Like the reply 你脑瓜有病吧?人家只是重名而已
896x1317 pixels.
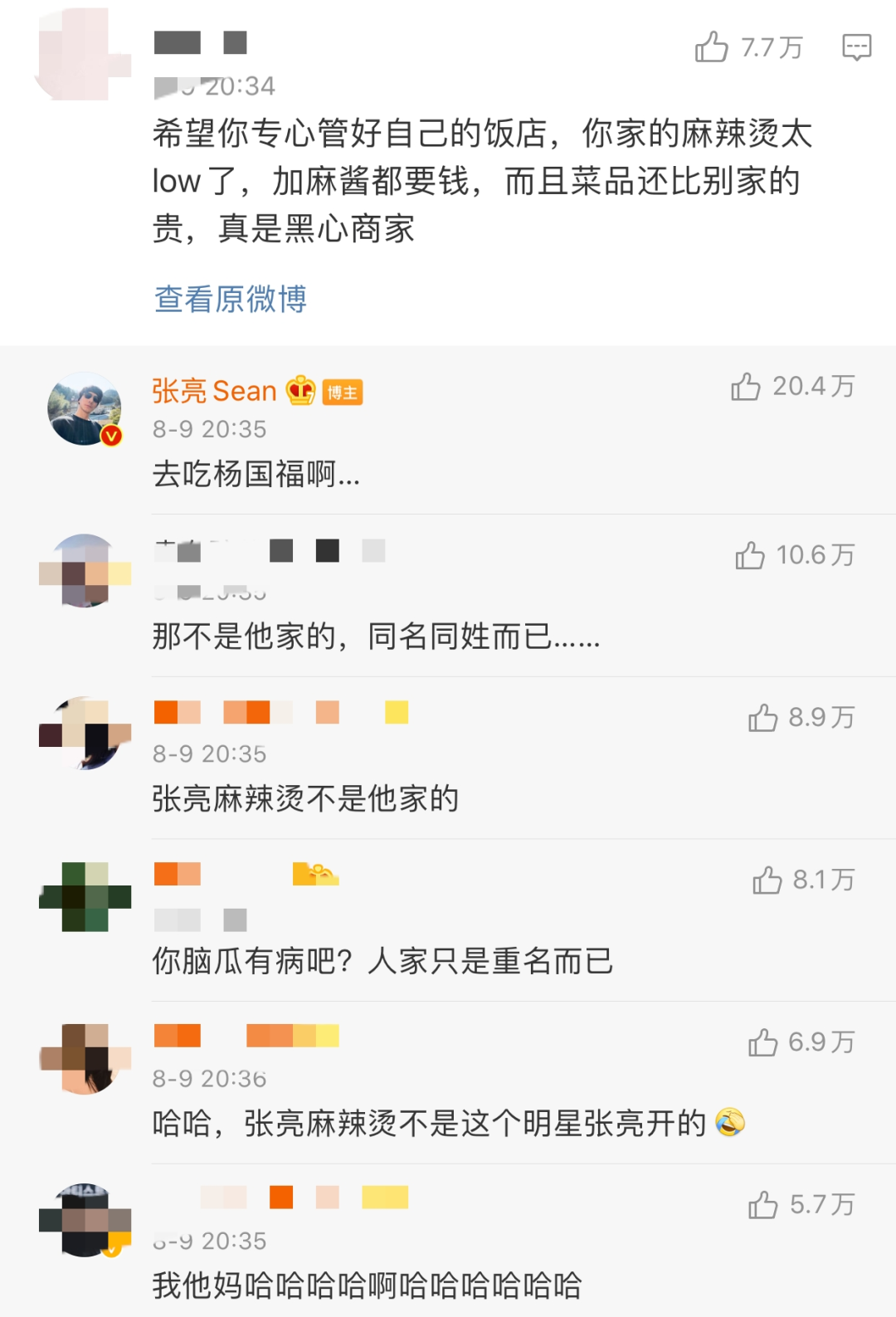coord(767,880)
